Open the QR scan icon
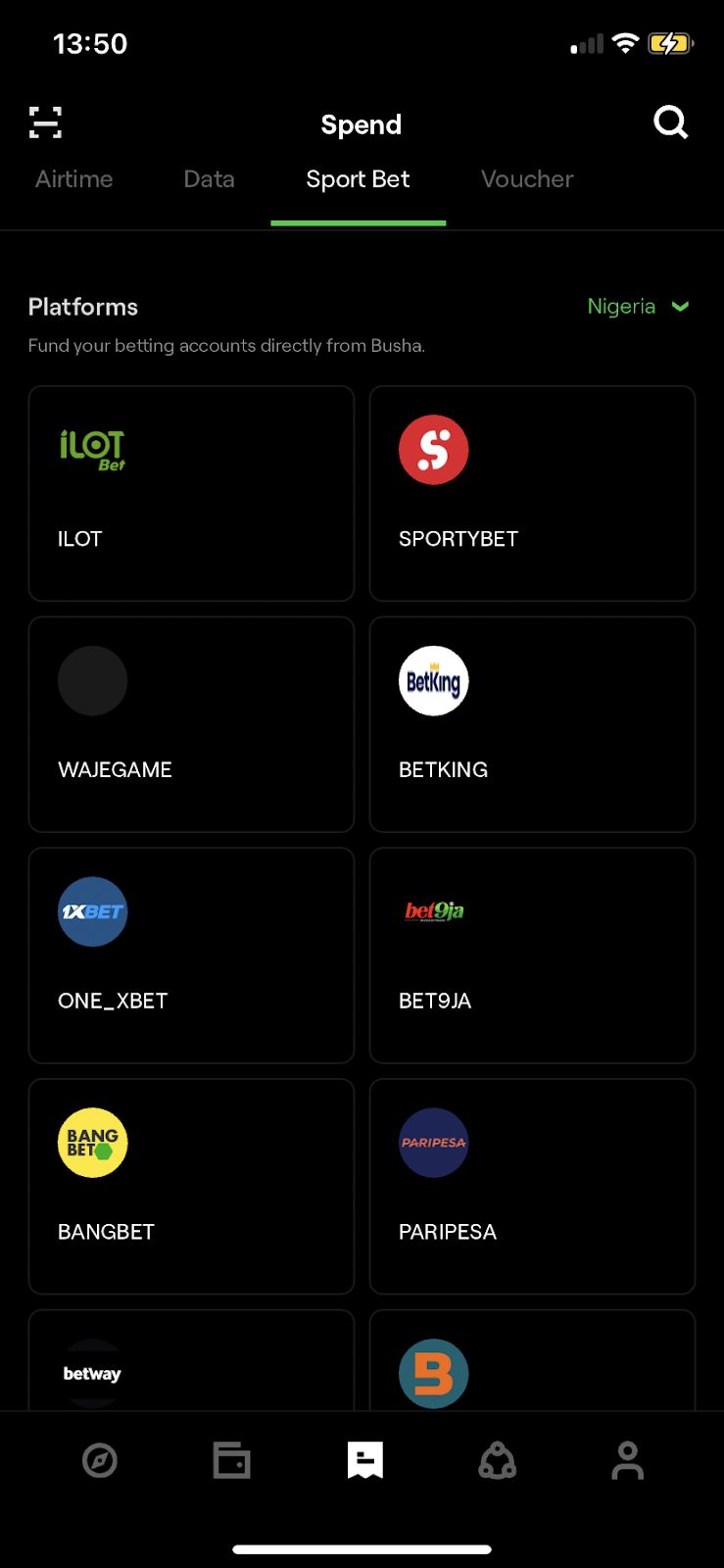 pos(45,122)
